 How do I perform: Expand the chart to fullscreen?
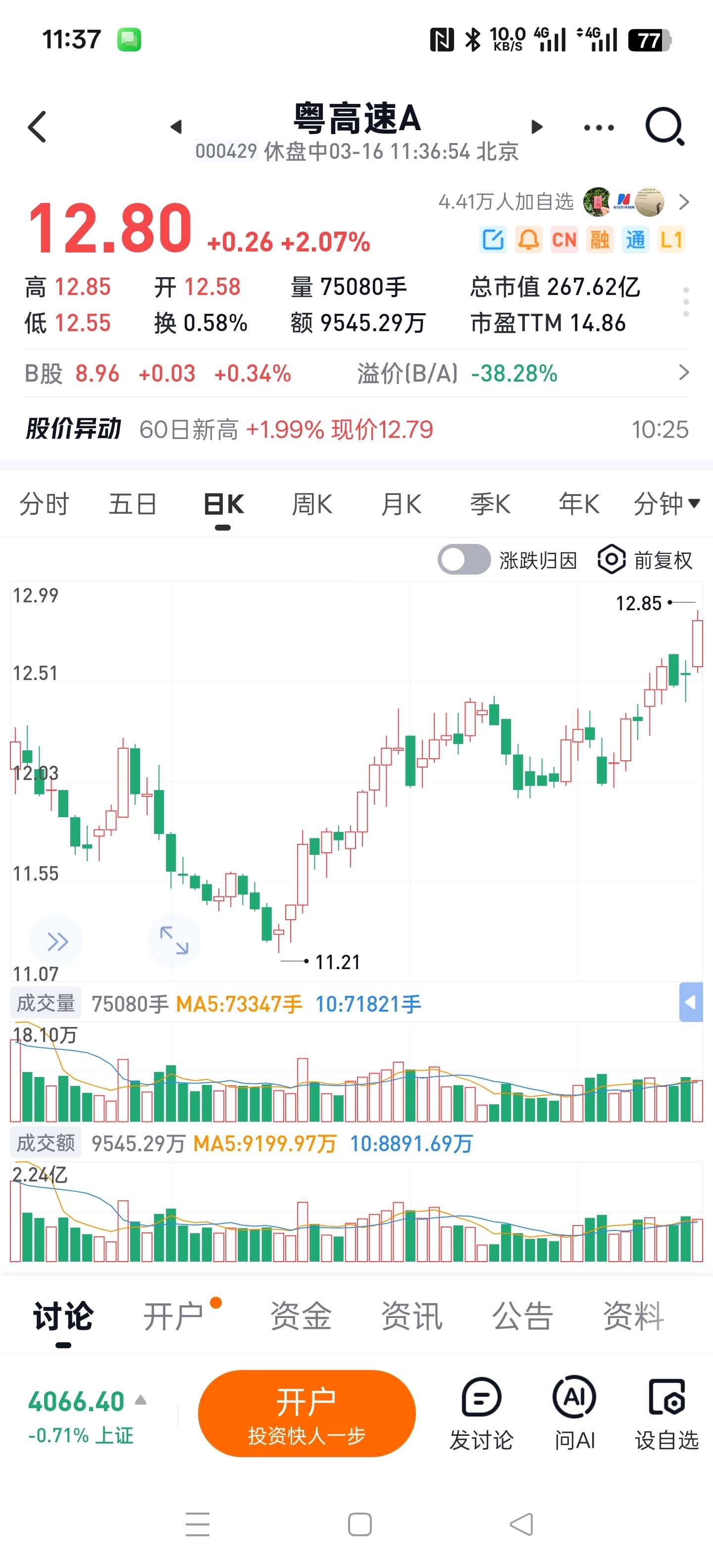(x=174, y=940)
